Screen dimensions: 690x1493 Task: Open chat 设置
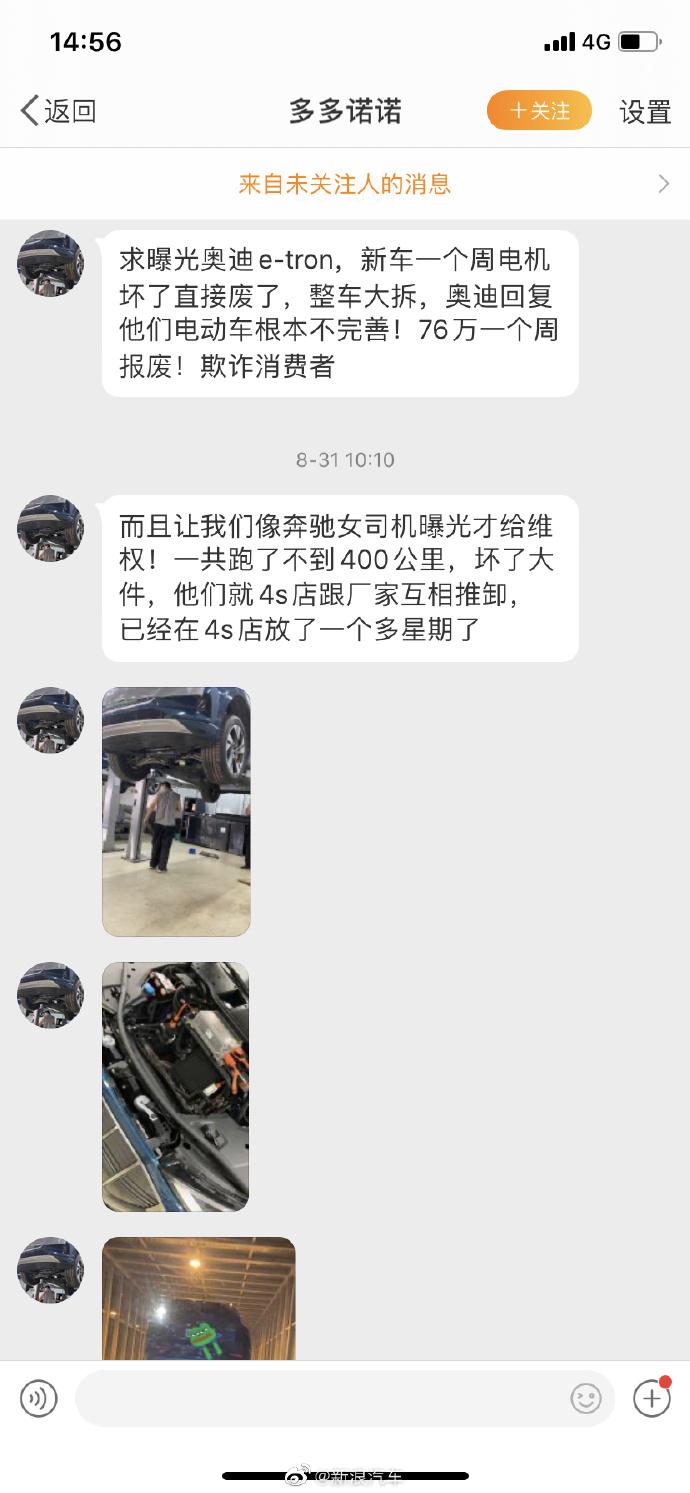tap(645, 112)
